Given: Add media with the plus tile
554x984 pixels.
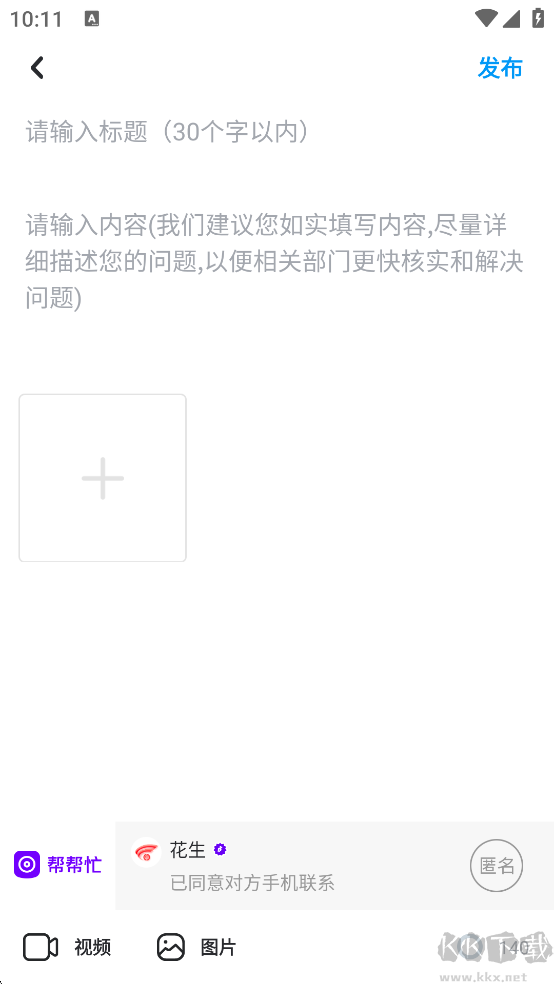Looking at the screenshot, I should tap(102, 478).
